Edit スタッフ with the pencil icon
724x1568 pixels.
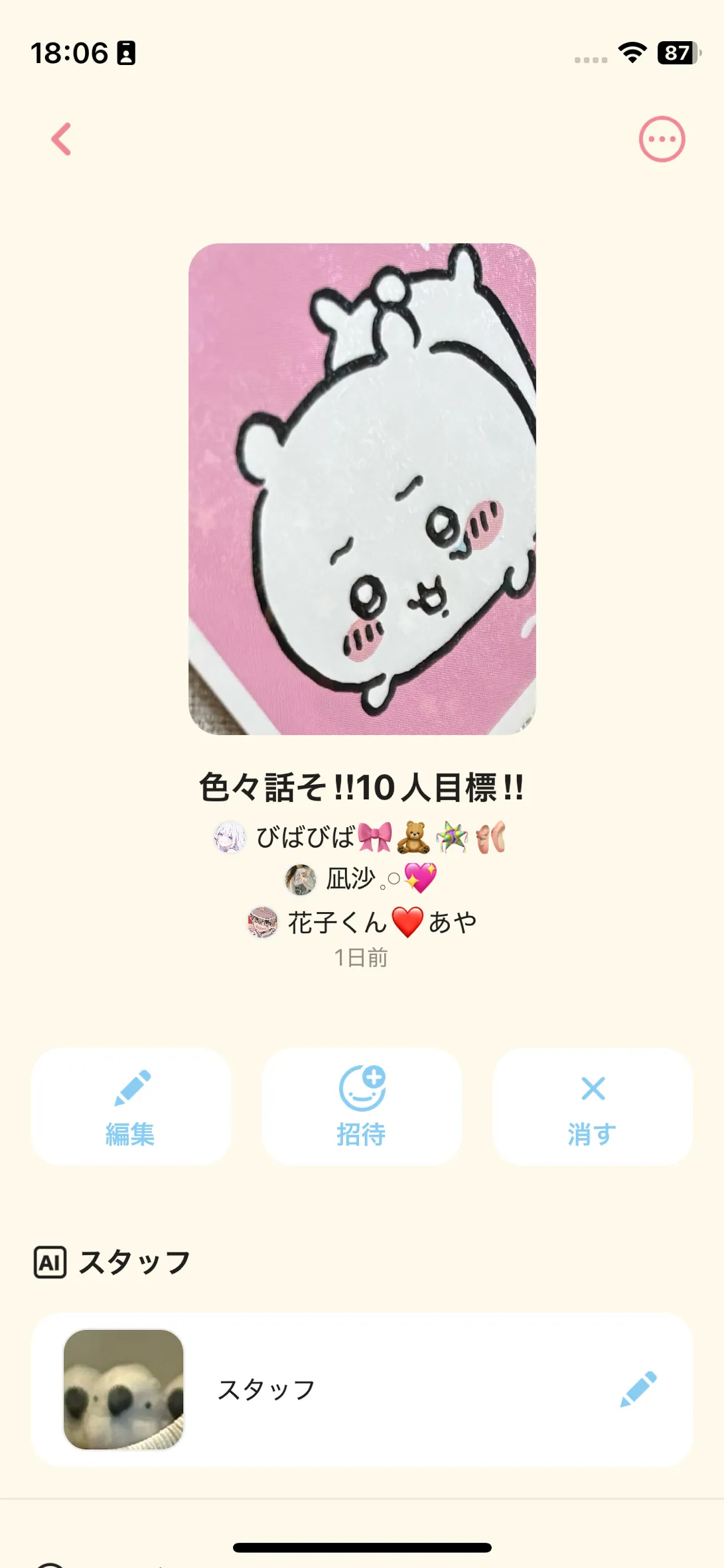tap(638, 1389)
